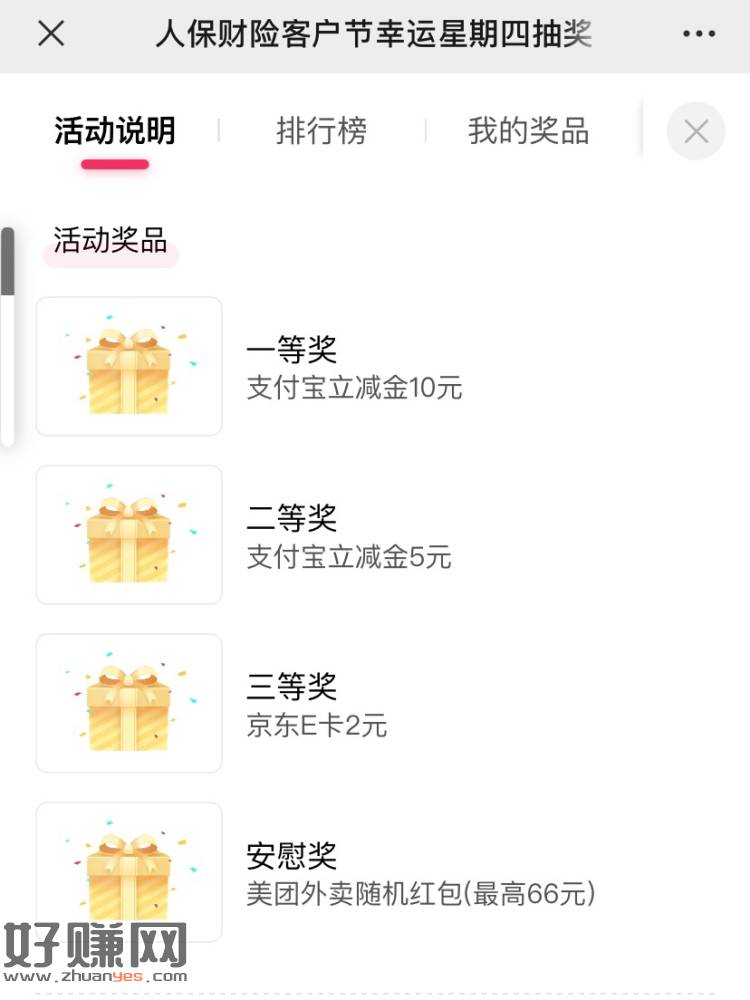
Task: Select the 活动说明 tab
Action: (115, 131)
